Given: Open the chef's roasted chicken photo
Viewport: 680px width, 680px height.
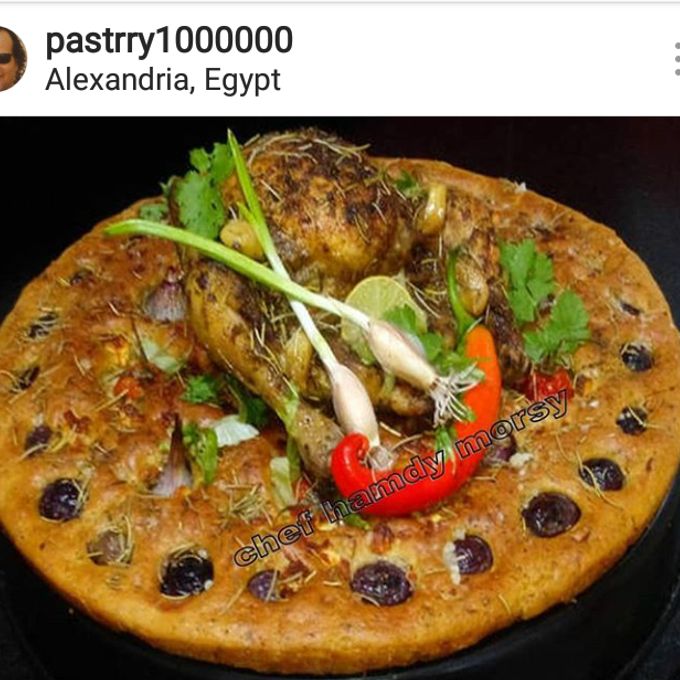Looking at the screenshot, I should 340,398.
